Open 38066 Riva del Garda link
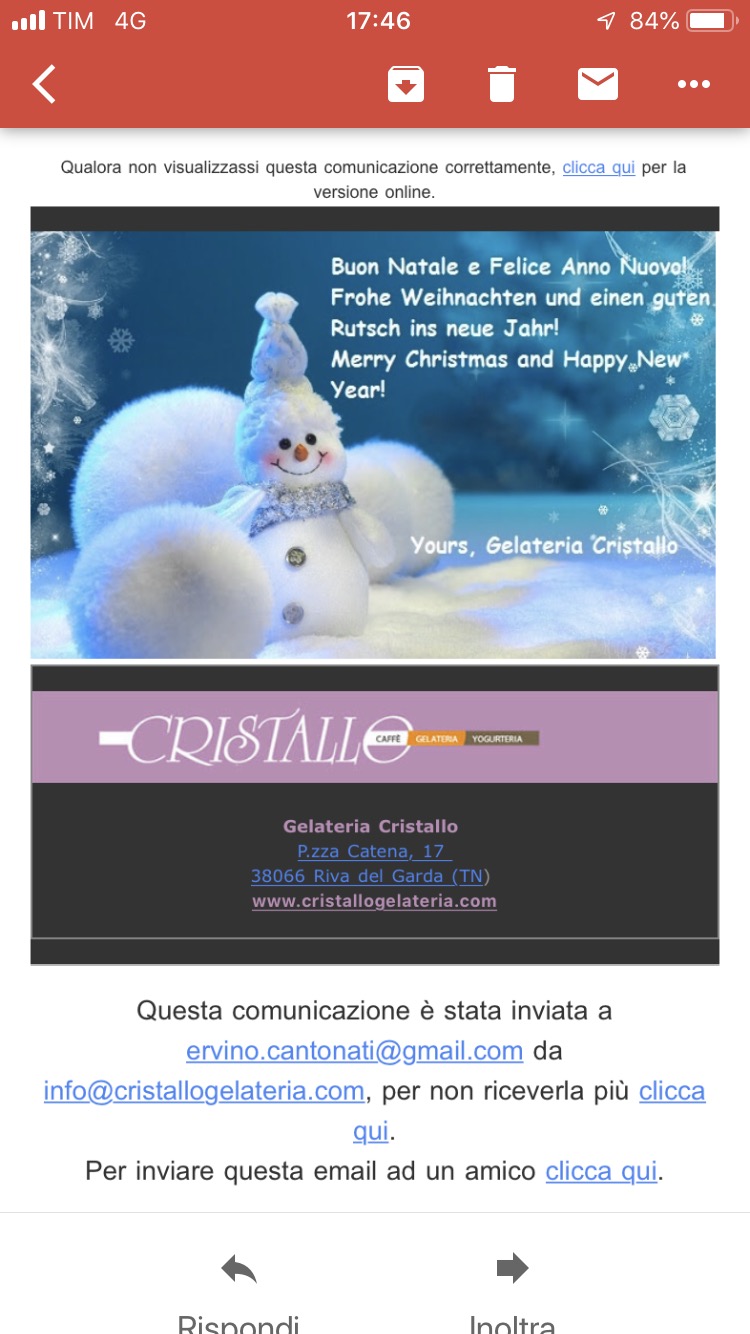750x1334 pixels. pos(370,876)
